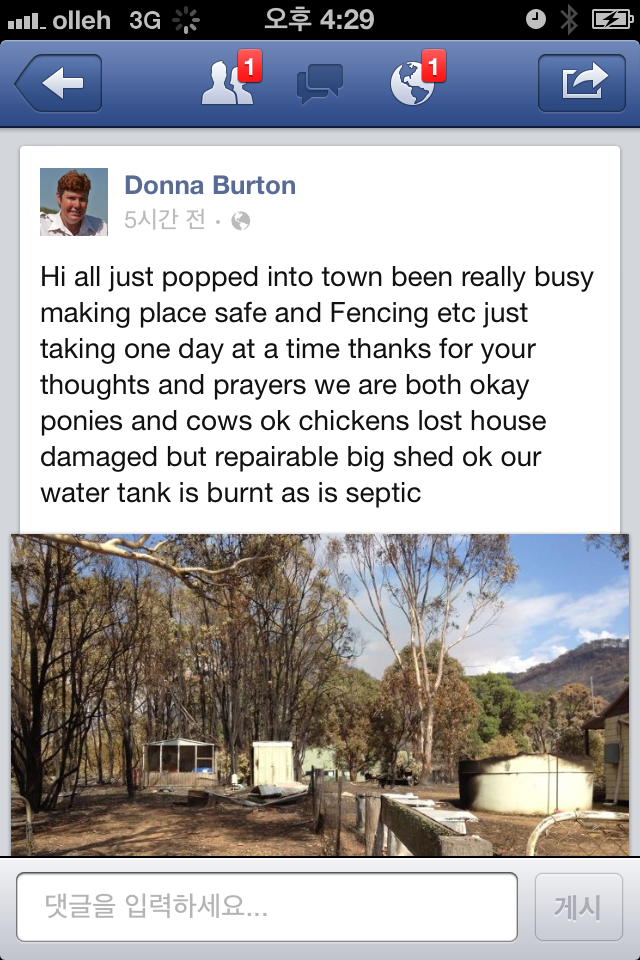640x960 pixels.
Task: Open the messages icon
Action: [x=320, y=84]
